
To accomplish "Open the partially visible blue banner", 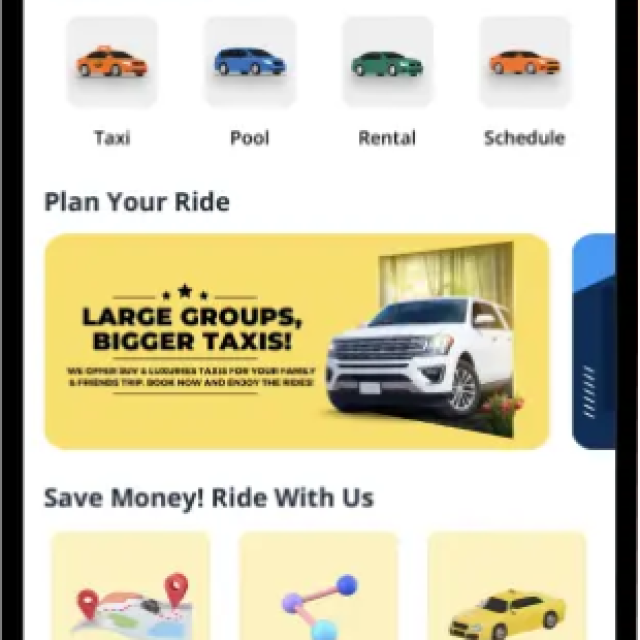I will click(x=594, y=342).
